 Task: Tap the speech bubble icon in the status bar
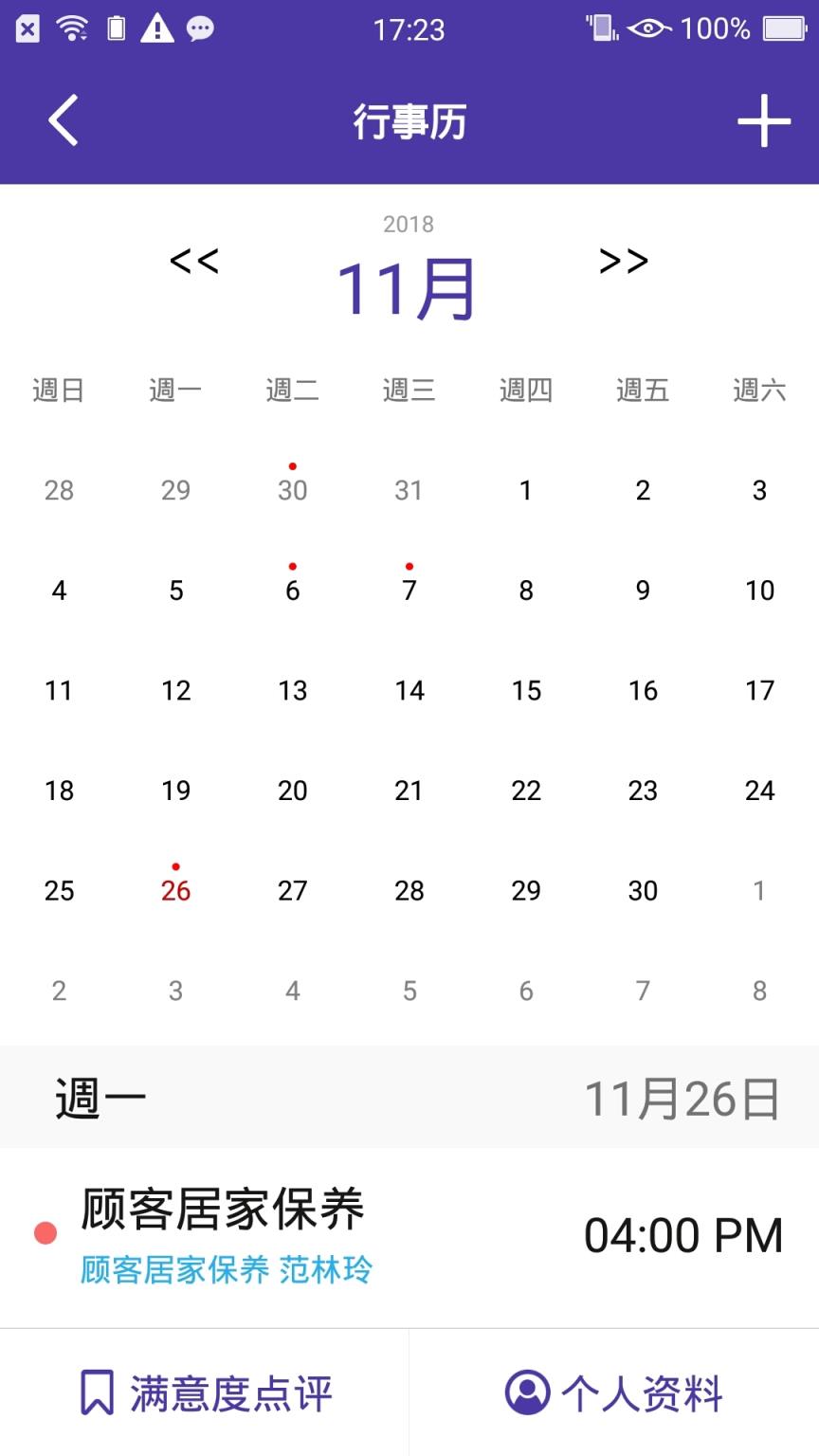(x=202, y=28)
